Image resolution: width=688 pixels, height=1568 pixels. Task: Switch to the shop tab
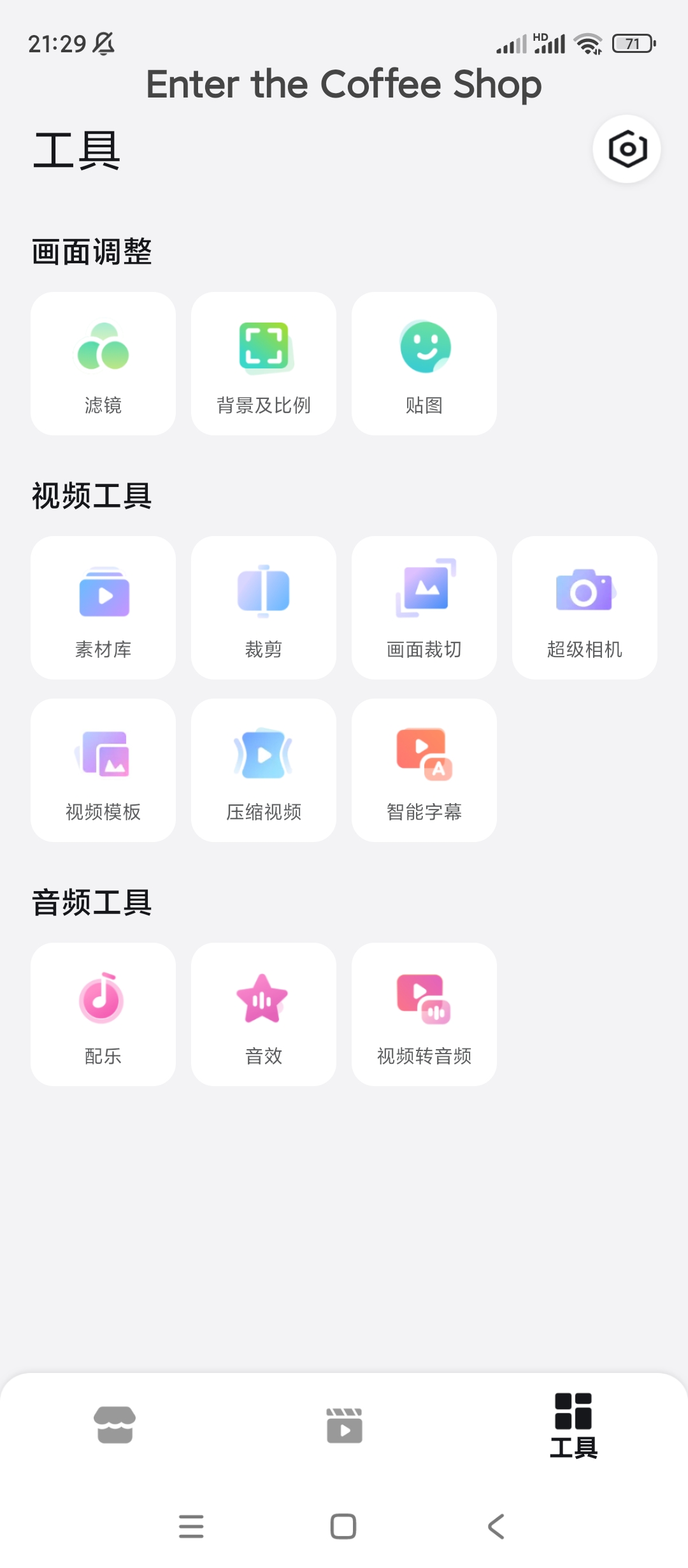[x=115, y=1425]
